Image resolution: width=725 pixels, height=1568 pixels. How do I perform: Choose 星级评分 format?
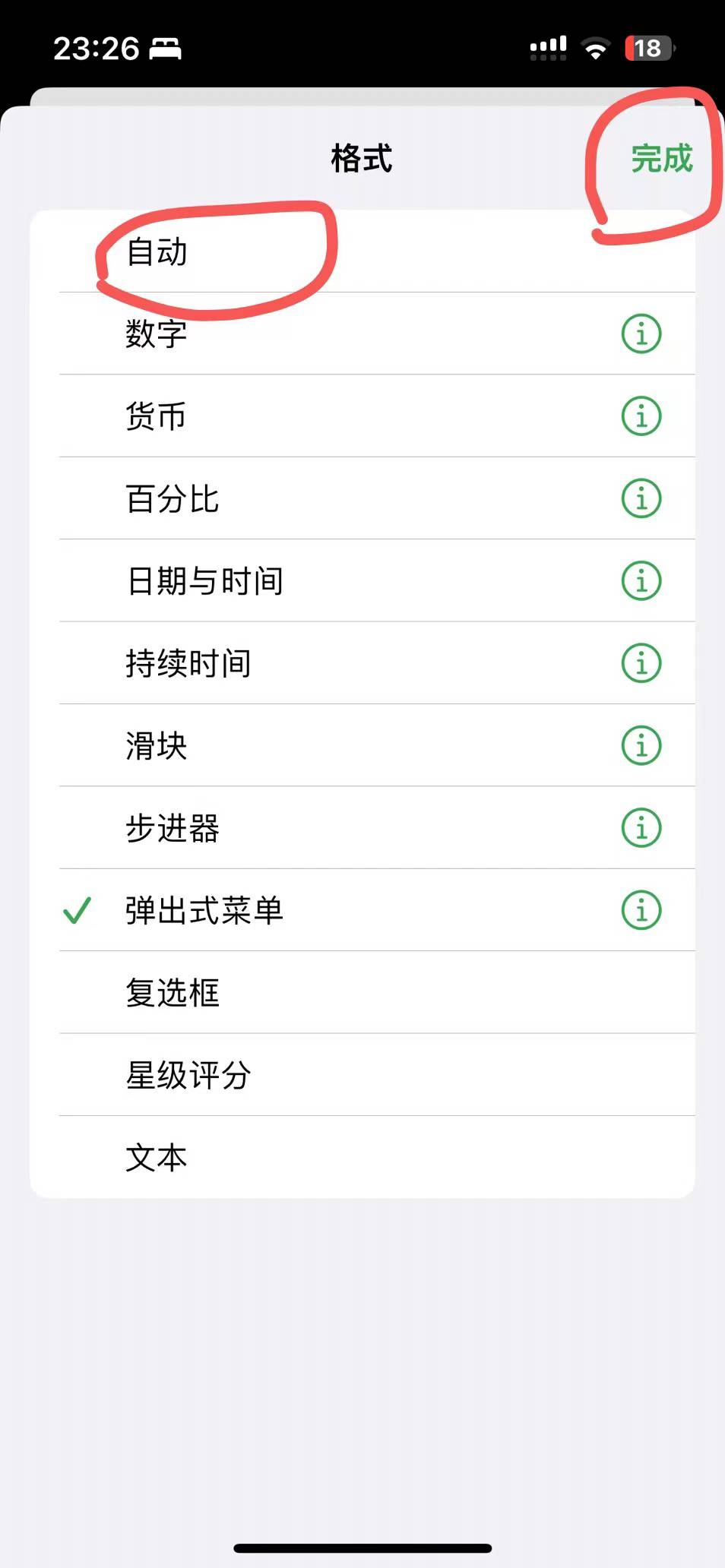(362, 1075)
